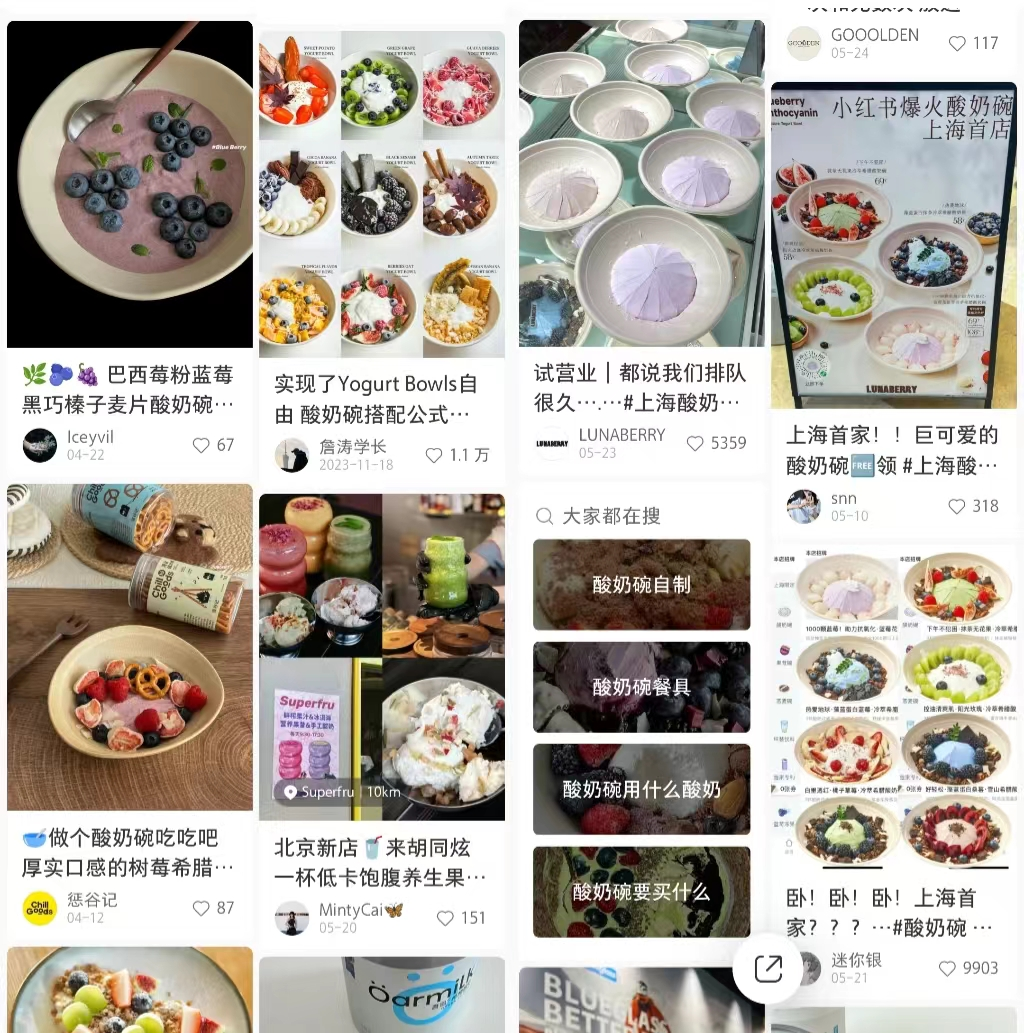Tap the floating share button

pos(768,968)
